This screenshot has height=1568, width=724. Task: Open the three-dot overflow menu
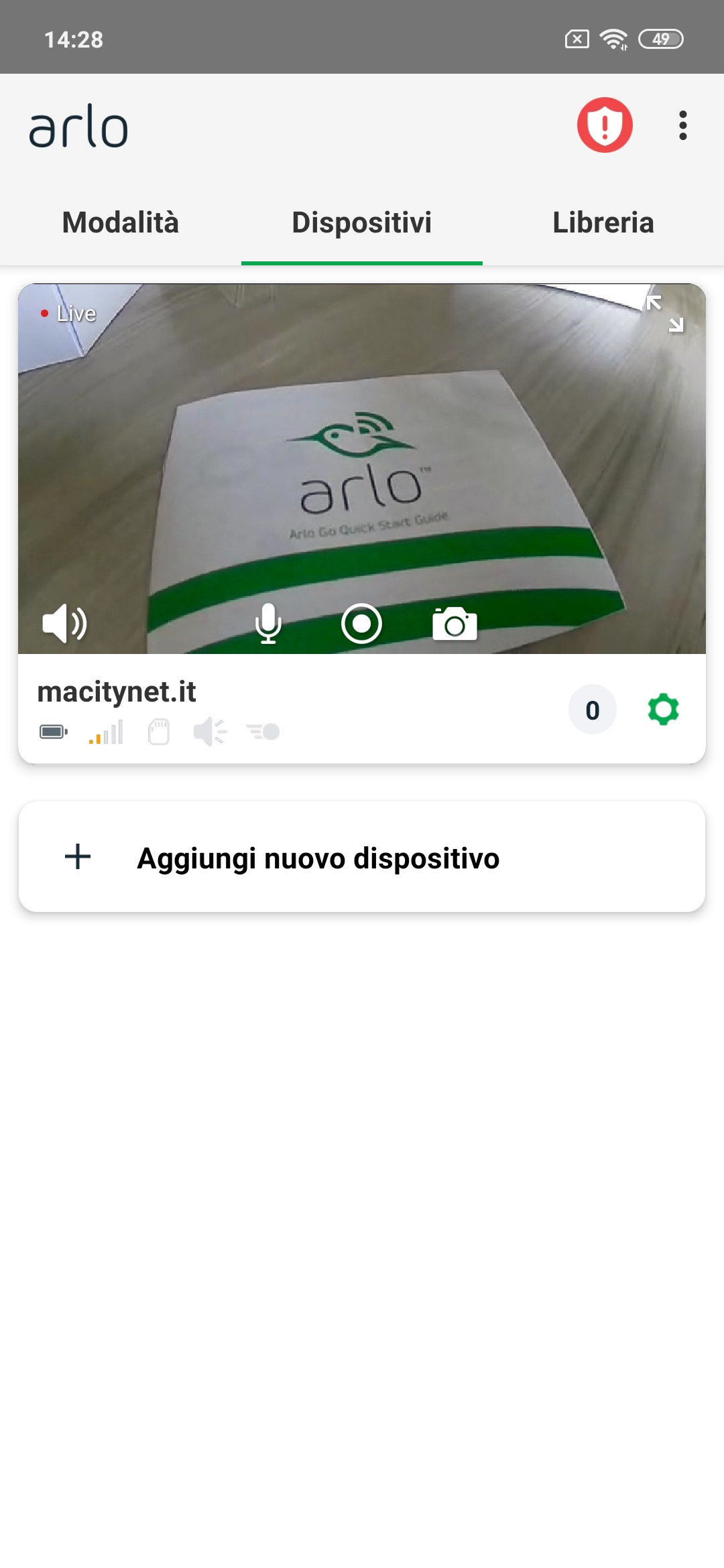[682, 125]
